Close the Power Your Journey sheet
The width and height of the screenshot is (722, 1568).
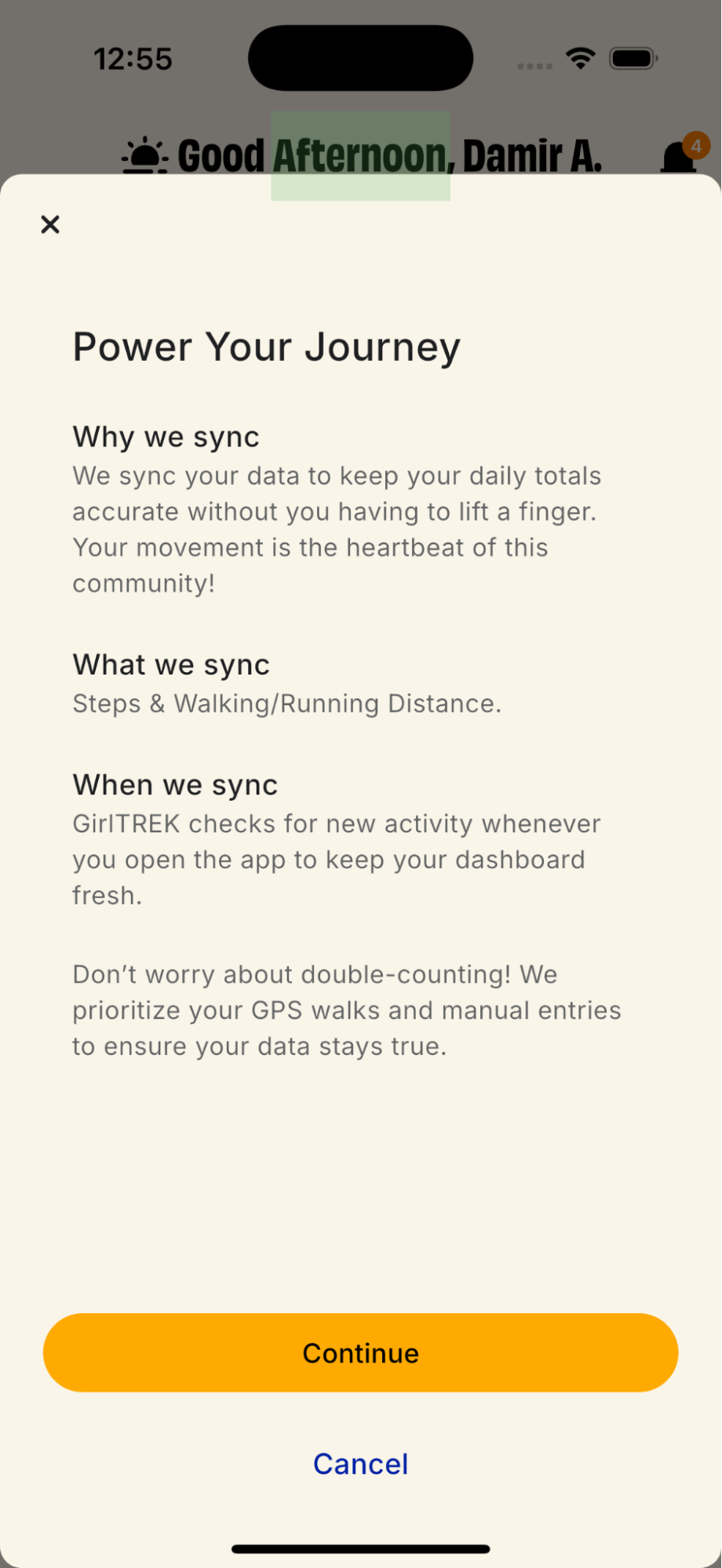click(50, 225)
